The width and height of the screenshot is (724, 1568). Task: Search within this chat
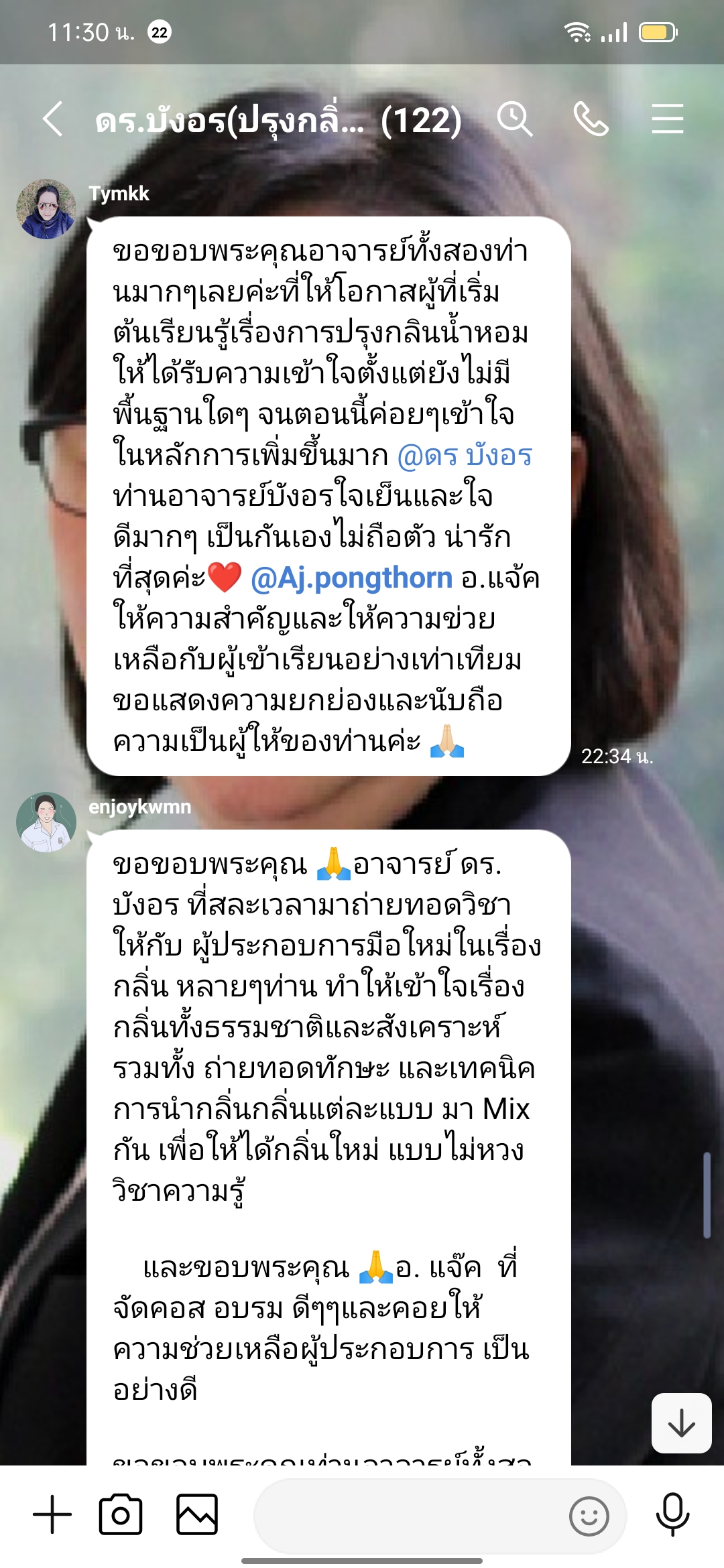pos(514,119)
